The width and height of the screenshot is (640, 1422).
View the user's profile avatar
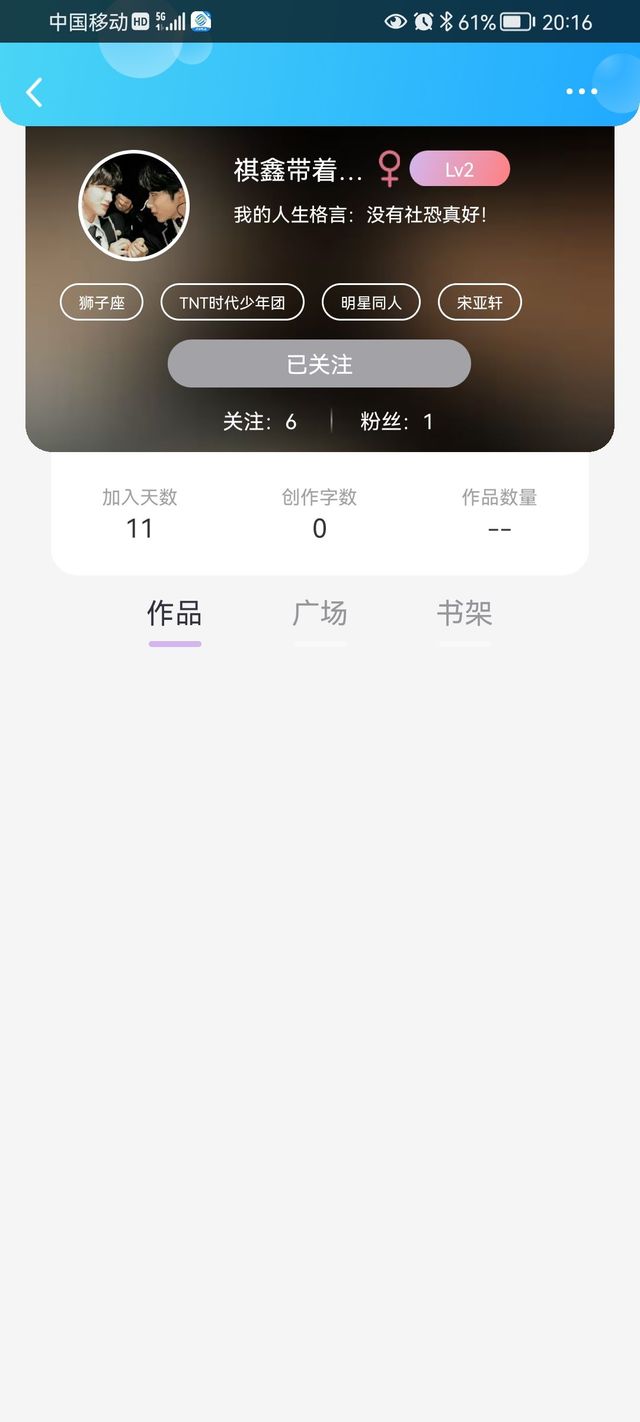(133, 206)
